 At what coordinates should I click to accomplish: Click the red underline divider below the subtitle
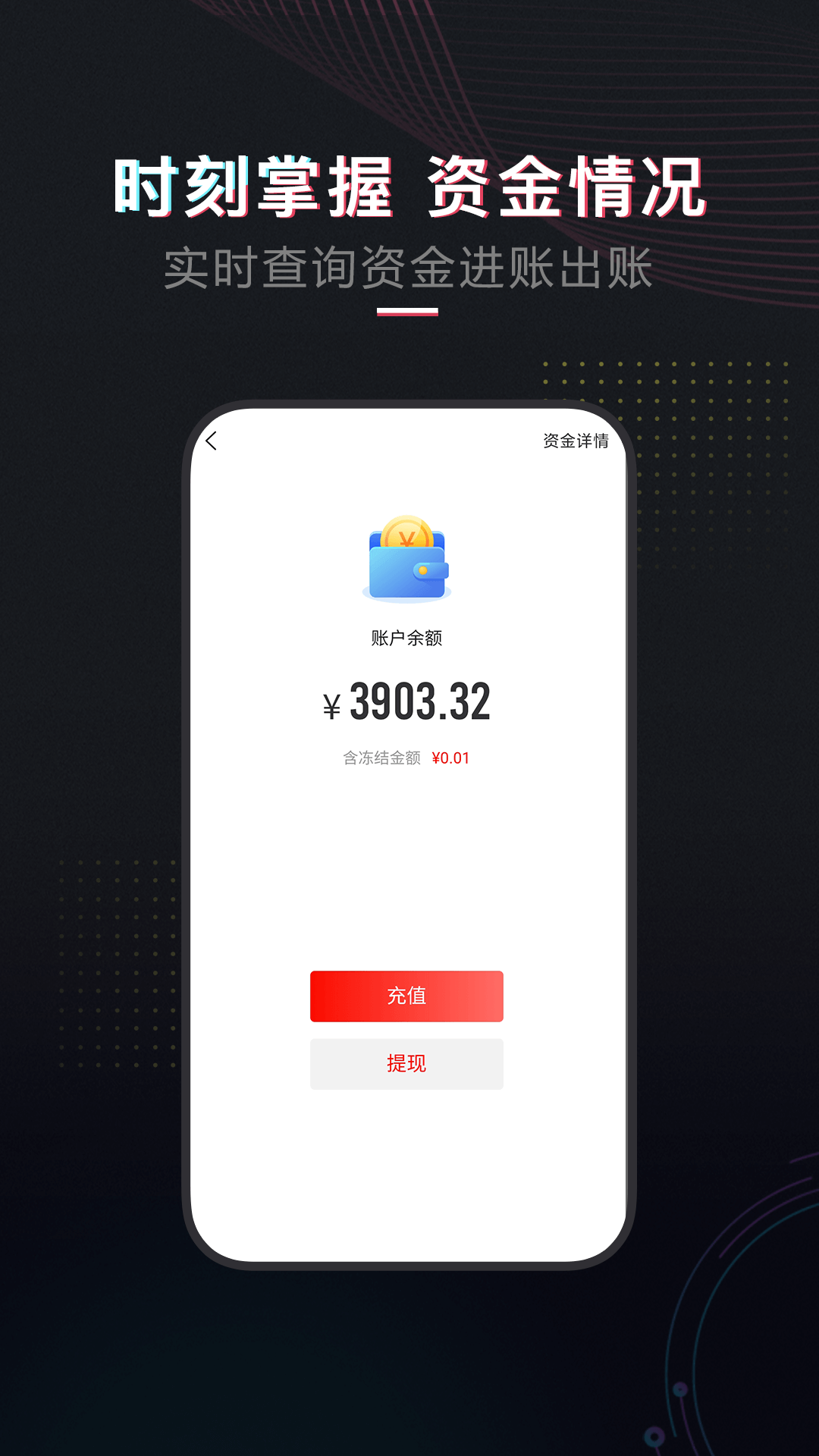(406, 312)
